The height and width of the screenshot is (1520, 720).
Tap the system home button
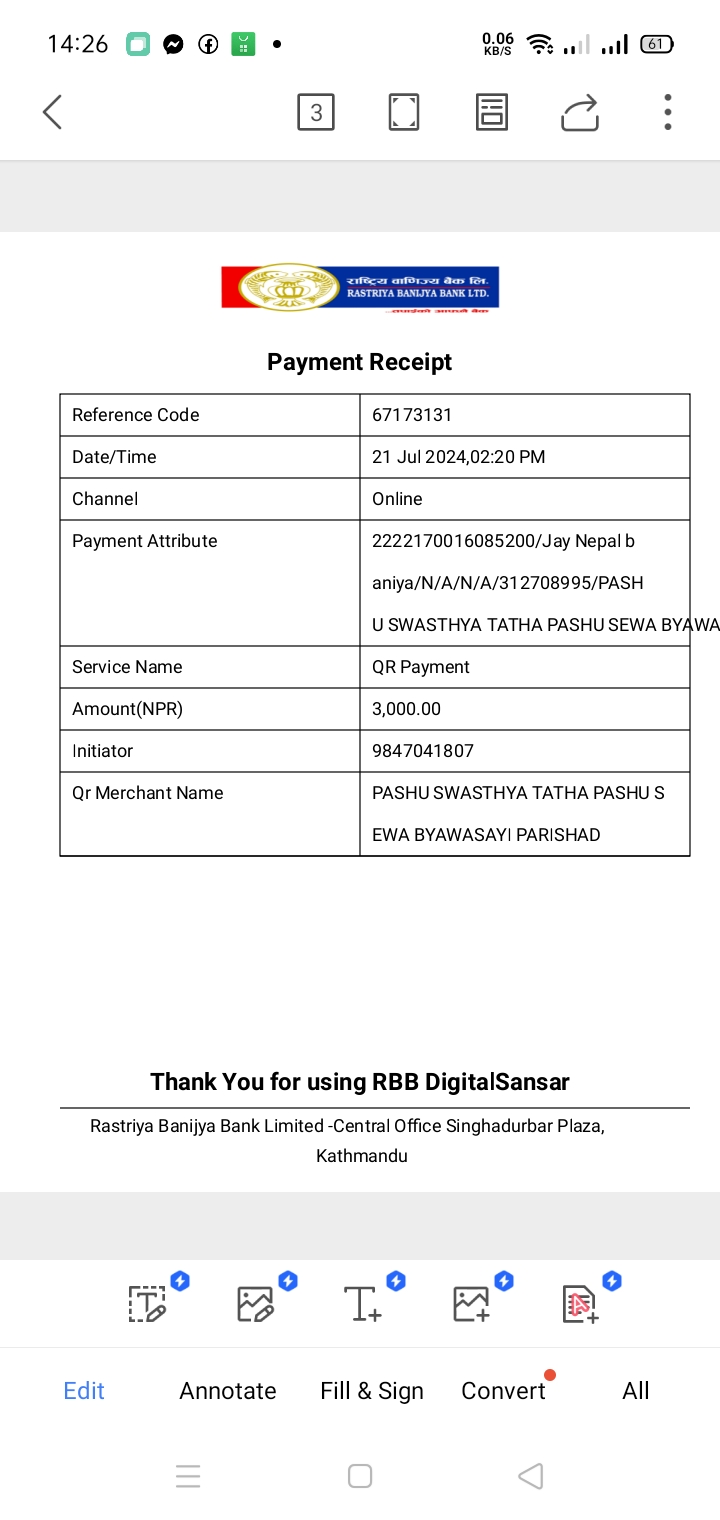tap(360, 1476)
